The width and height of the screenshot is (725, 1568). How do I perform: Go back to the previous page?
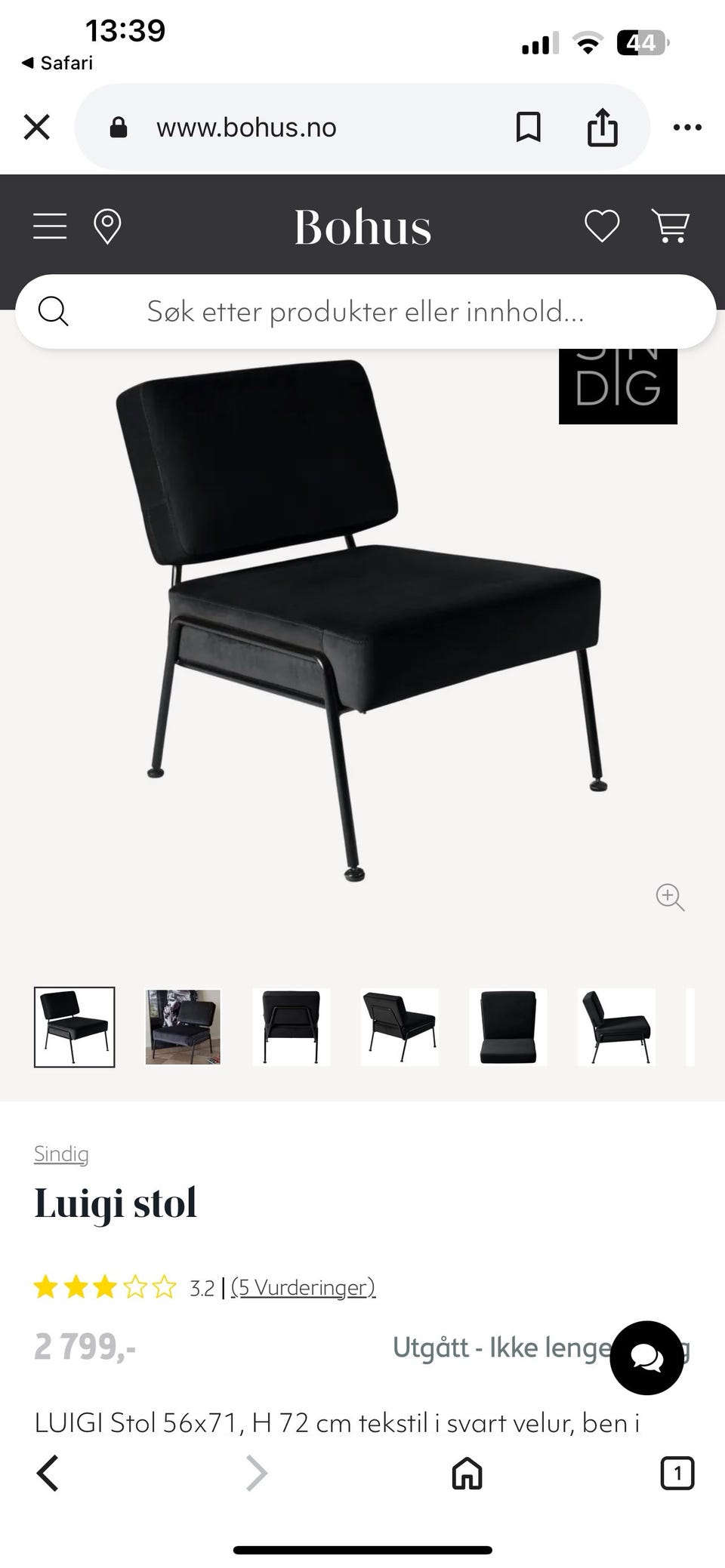pos(48,1473)
